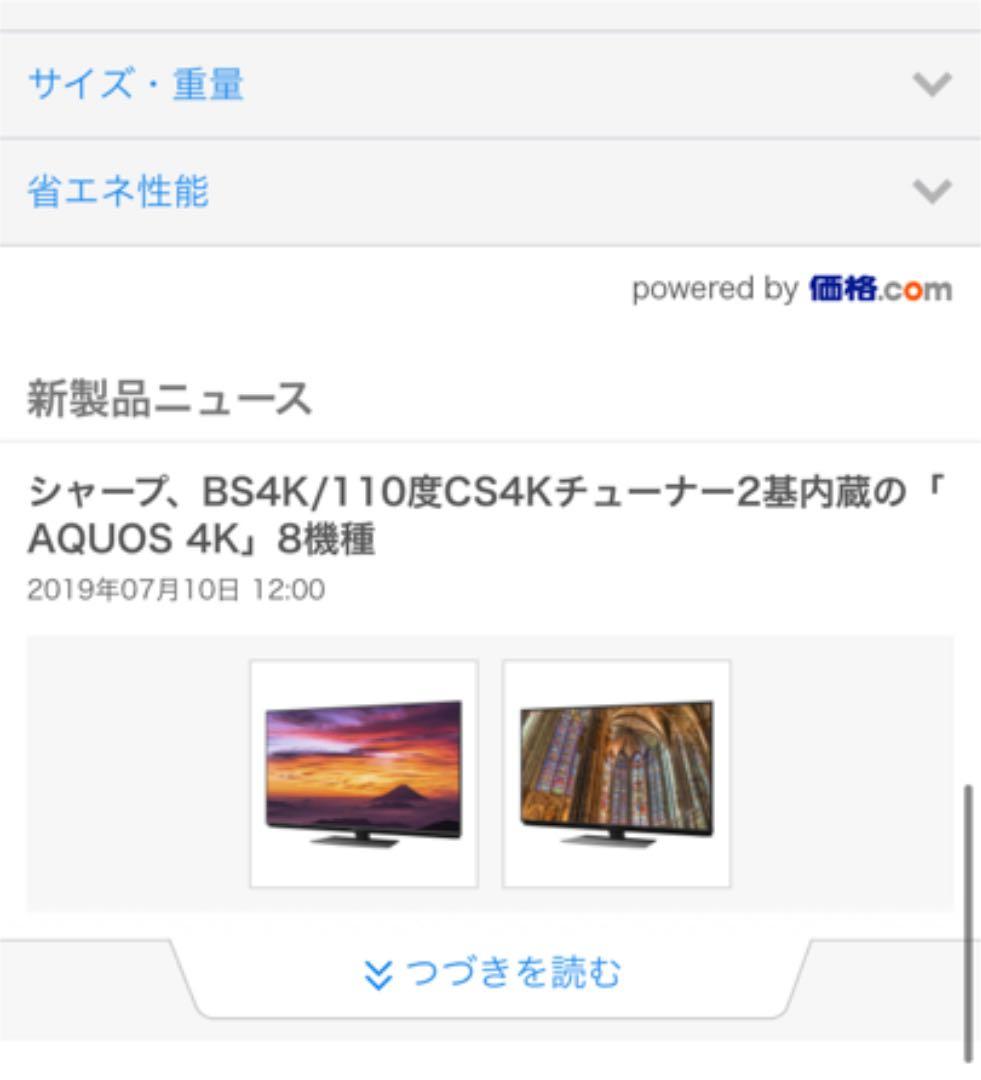981x1080 pixels.
Task: Click the 価格.com logo
Action: click(878, 291)
